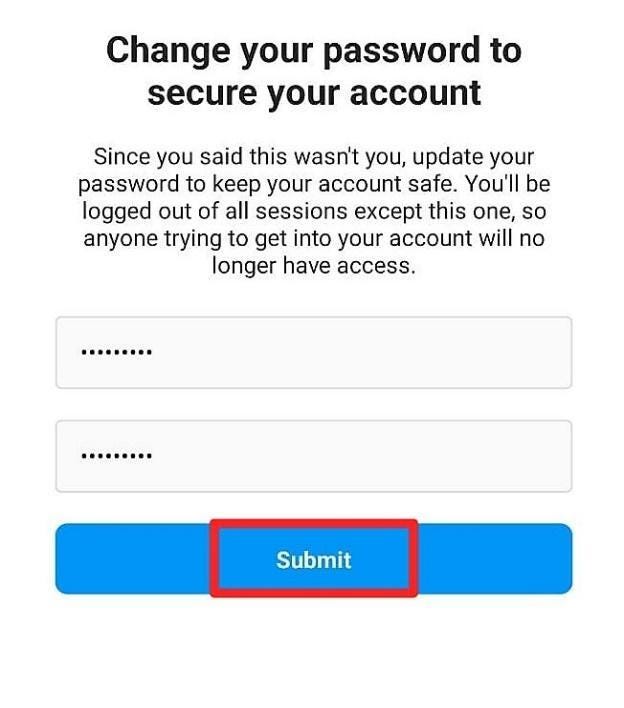Tap the second password confirmation field
This screenshot has width=624, height=708.
point(313,456)
